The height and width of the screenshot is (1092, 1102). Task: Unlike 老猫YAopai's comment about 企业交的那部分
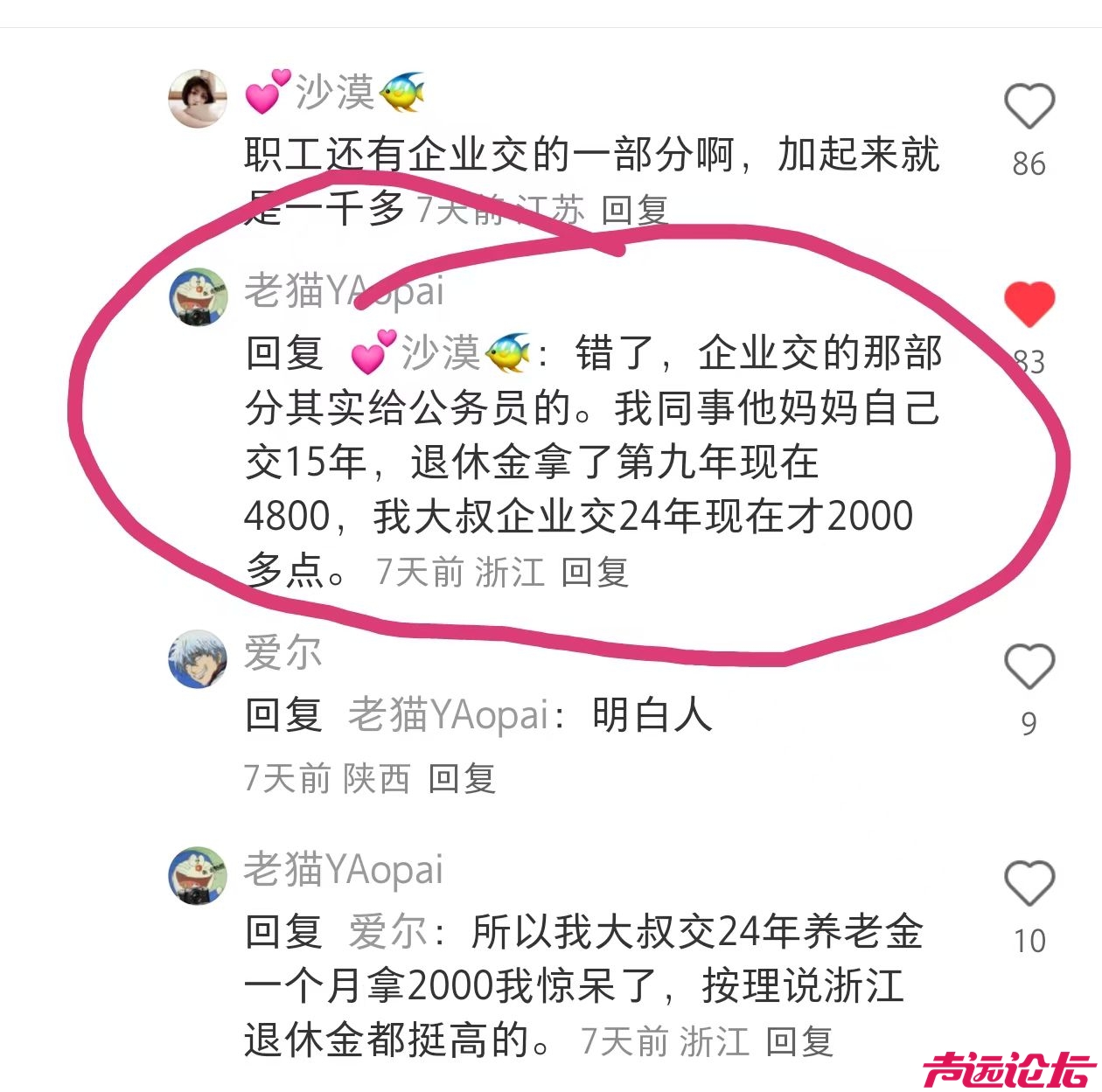coord(1029,303)
